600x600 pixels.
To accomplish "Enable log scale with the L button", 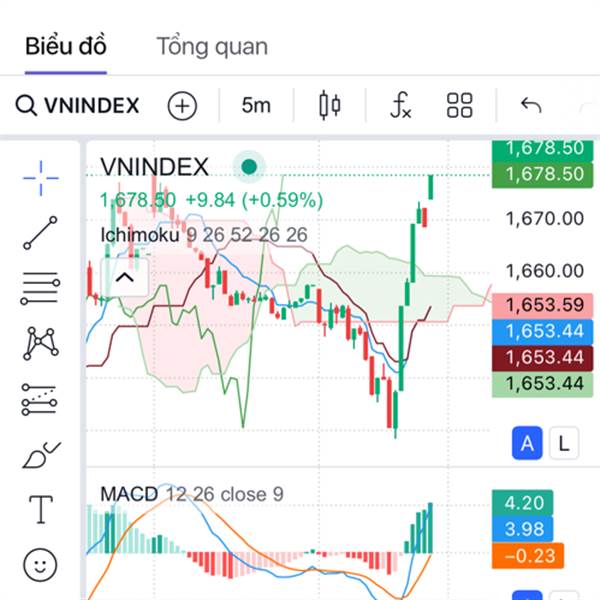I will tap(564, 442).
